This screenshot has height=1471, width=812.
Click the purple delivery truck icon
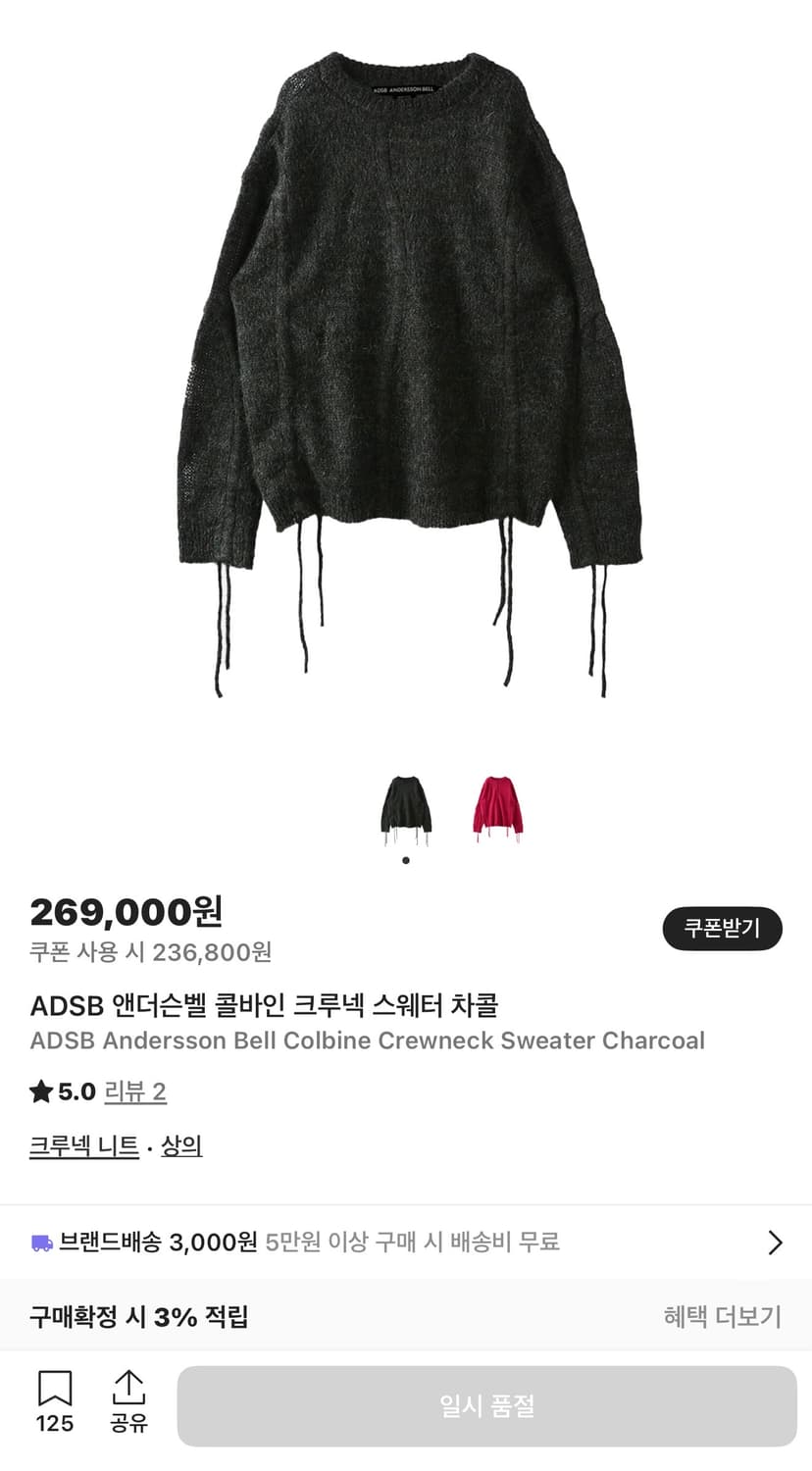[x=43, y=1242]
